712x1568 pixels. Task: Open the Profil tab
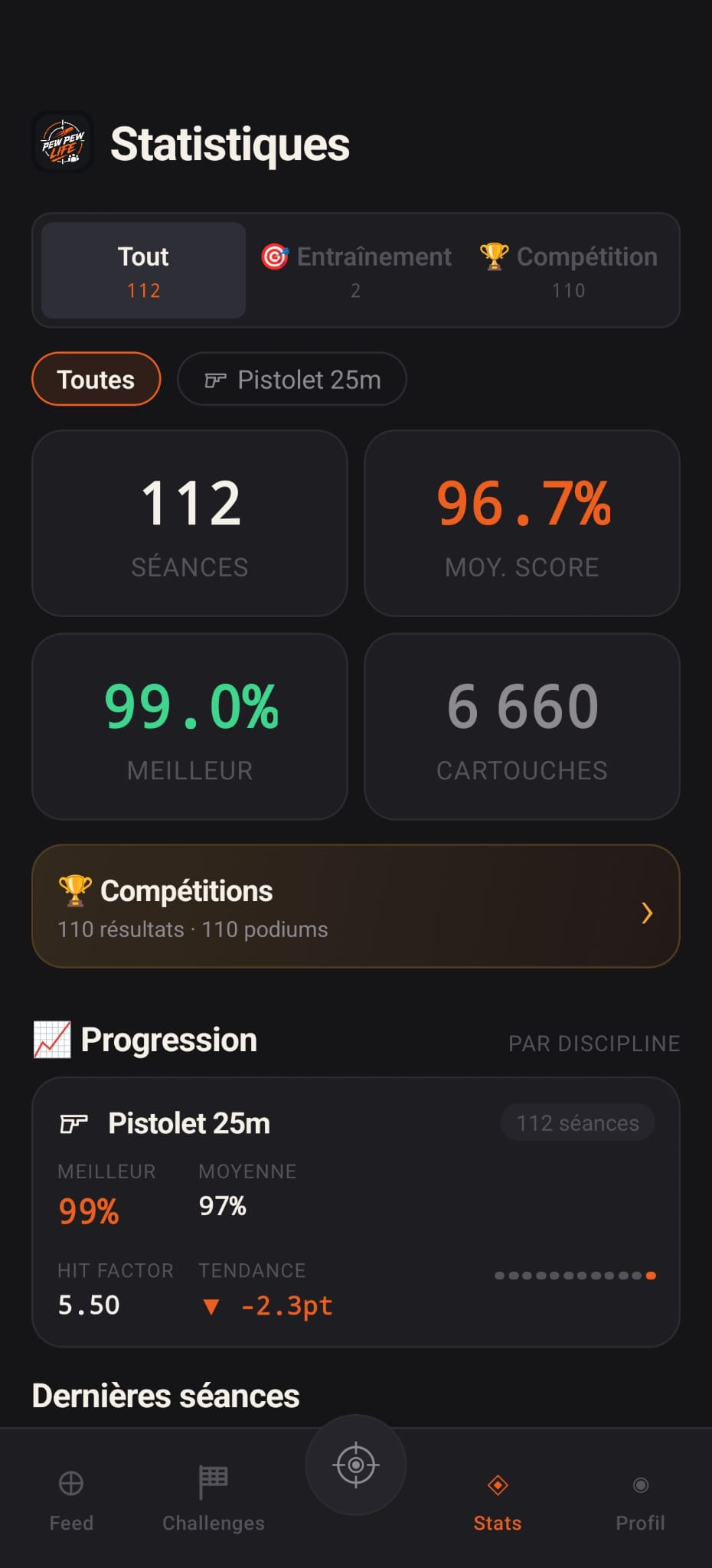(641, 1501)
